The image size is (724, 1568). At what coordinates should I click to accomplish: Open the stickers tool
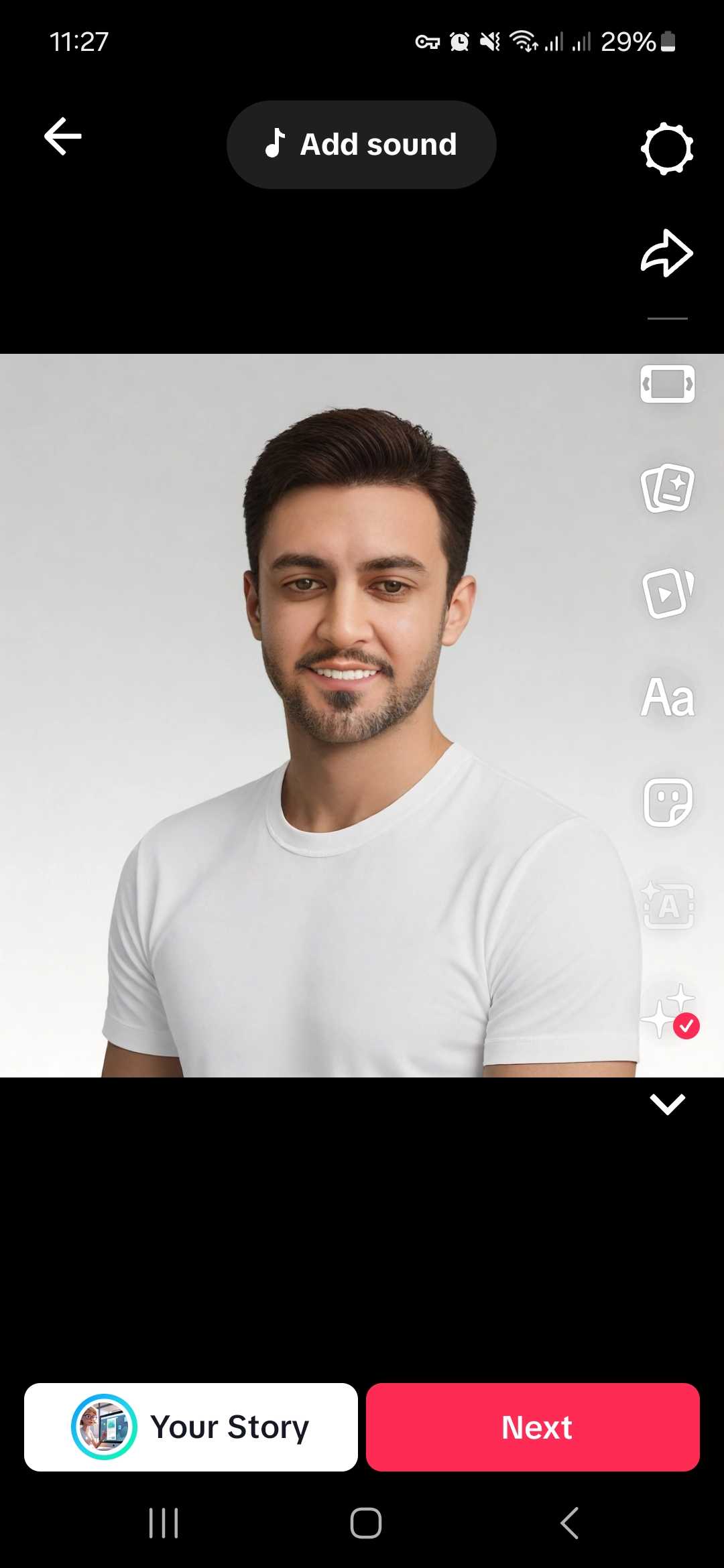click(x=667, y=802)
